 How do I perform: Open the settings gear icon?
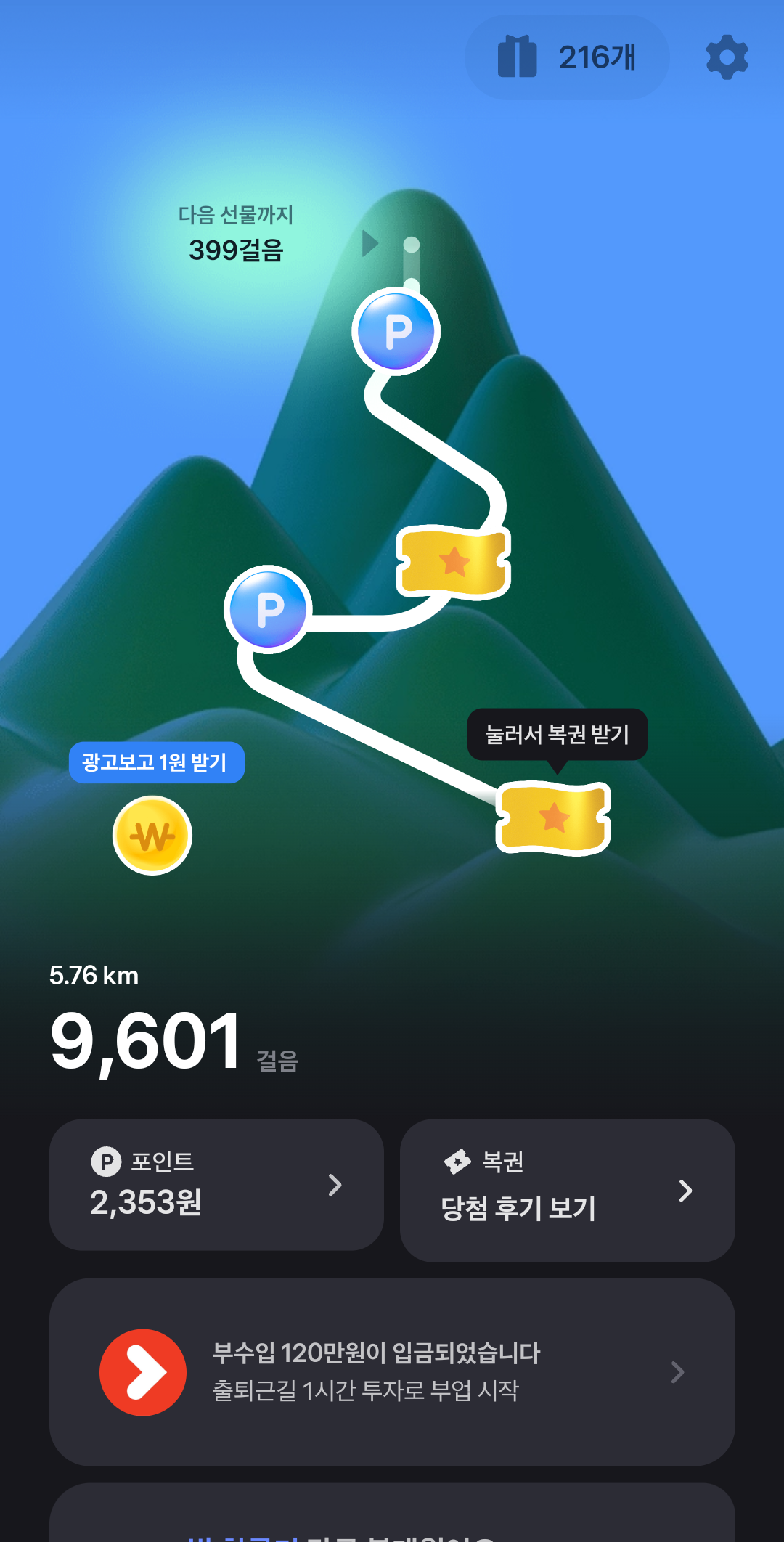point(727,57)
